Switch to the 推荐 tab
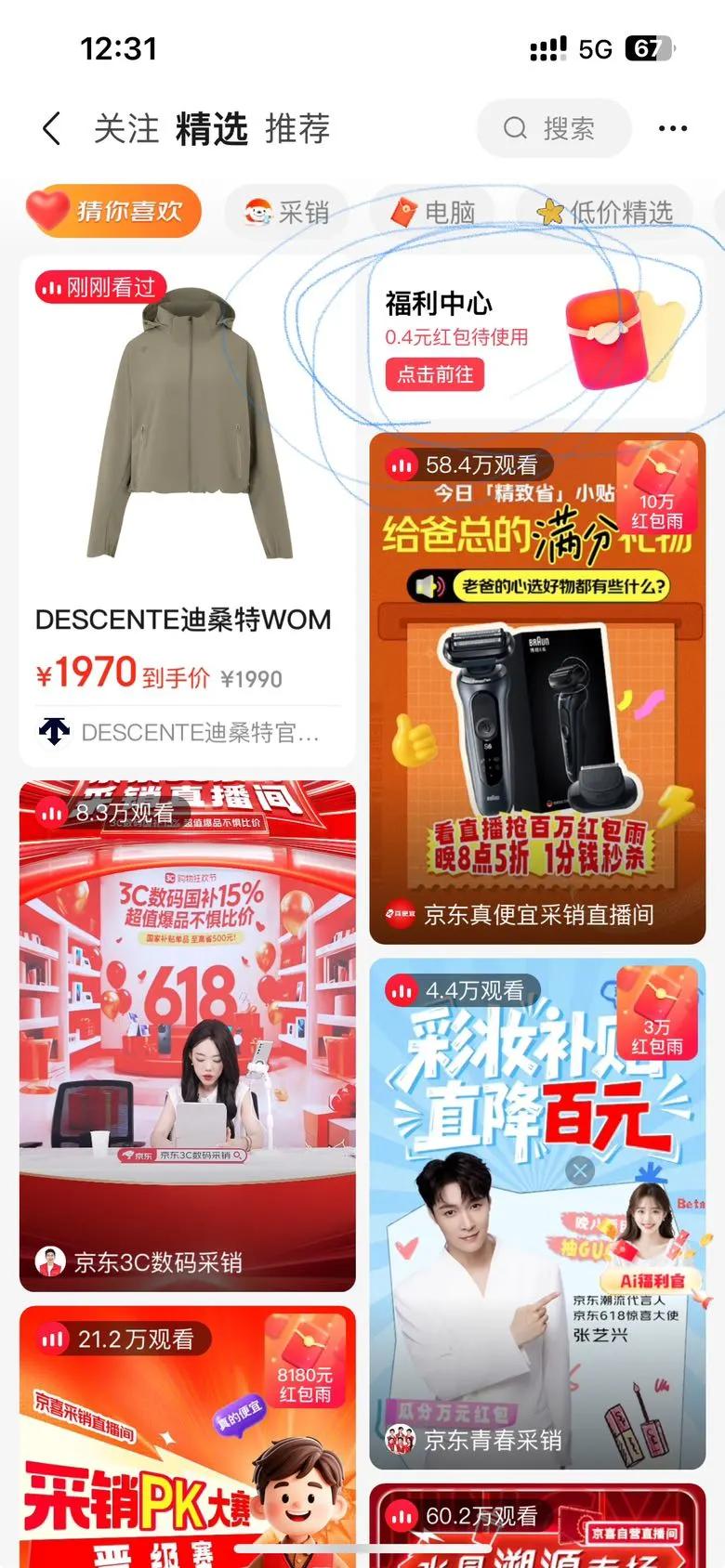725x1568 pixels. 297,129
